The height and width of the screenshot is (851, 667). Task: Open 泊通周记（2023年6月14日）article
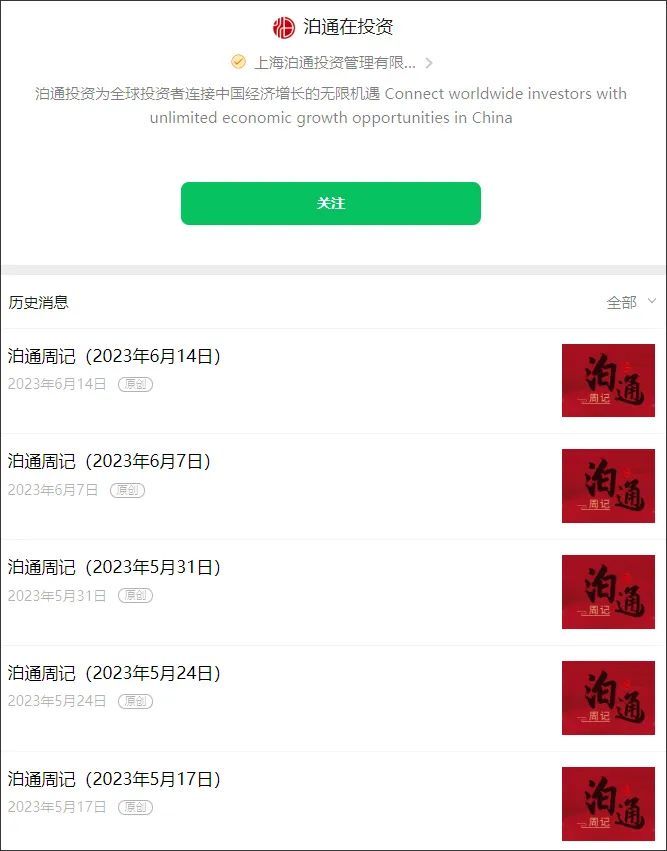click(114, 356)
